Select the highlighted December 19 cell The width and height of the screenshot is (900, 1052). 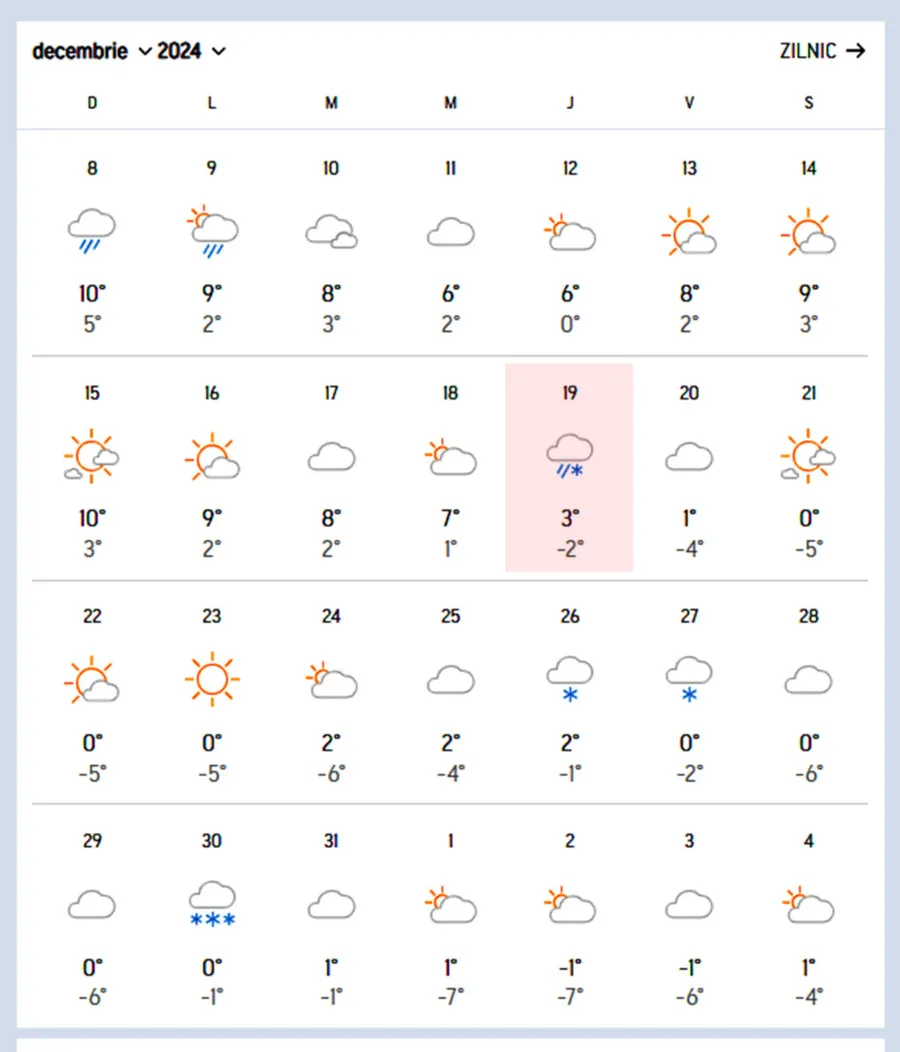point(569,467)
